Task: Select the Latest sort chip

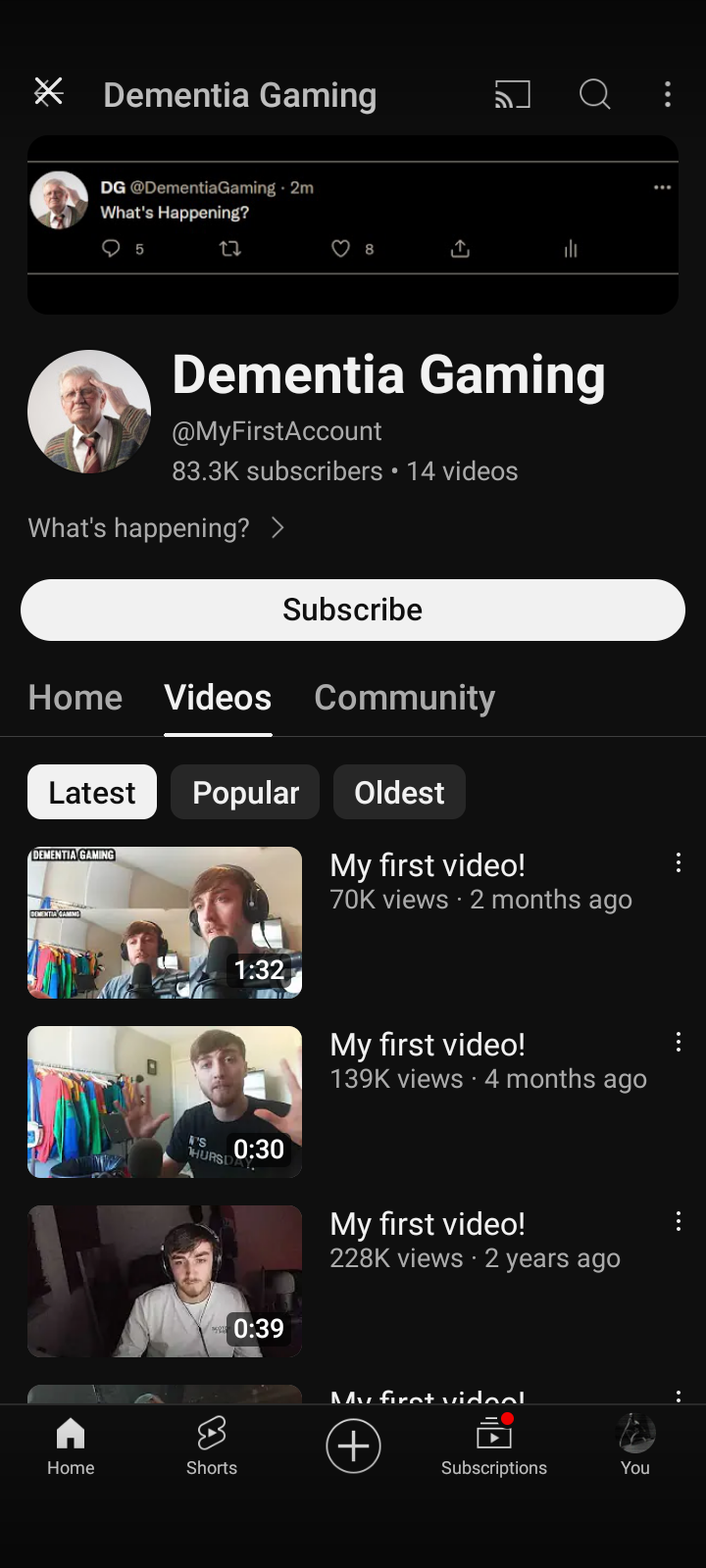Action: [92, 792]
